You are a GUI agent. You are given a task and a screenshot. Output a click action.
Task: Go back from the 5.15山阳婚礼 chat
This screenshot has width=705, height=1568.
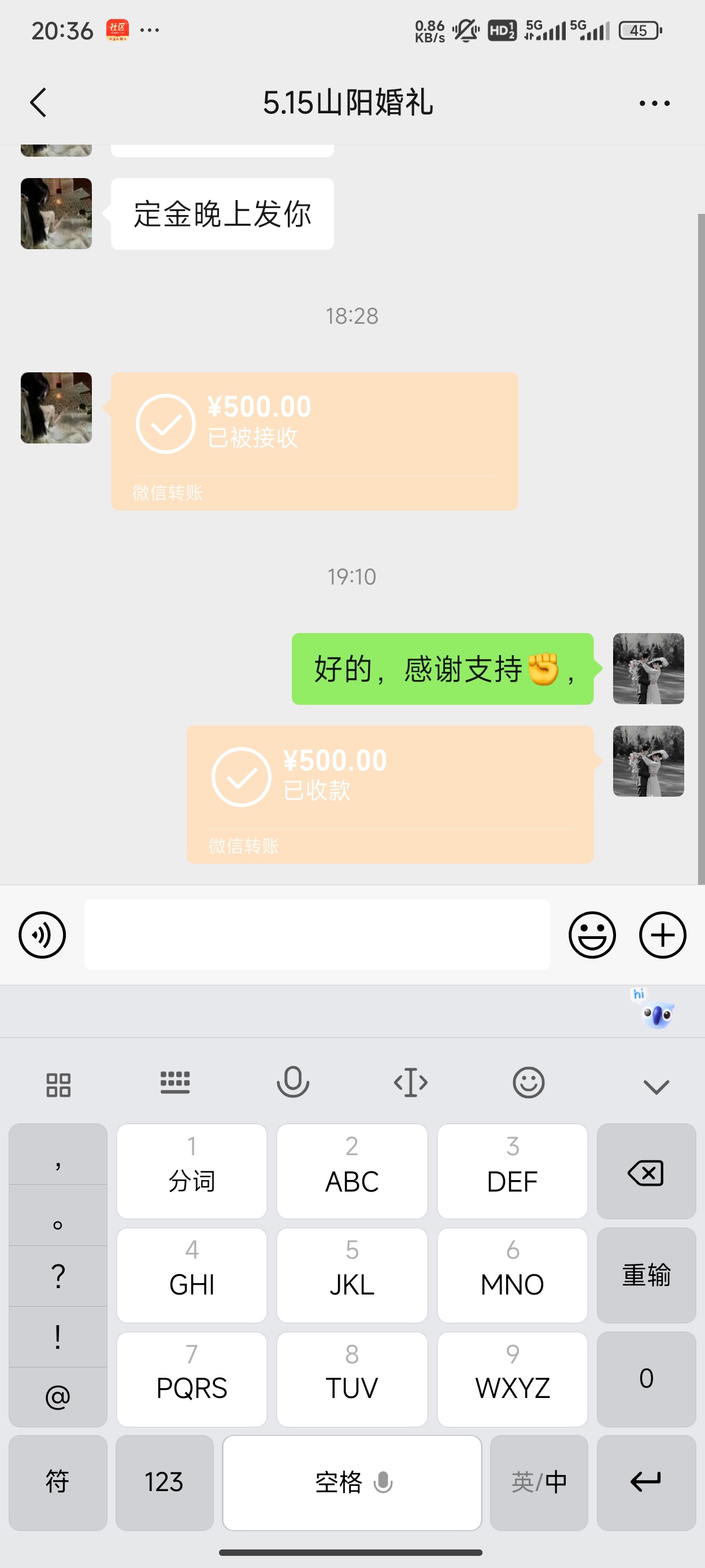point(38,102)
